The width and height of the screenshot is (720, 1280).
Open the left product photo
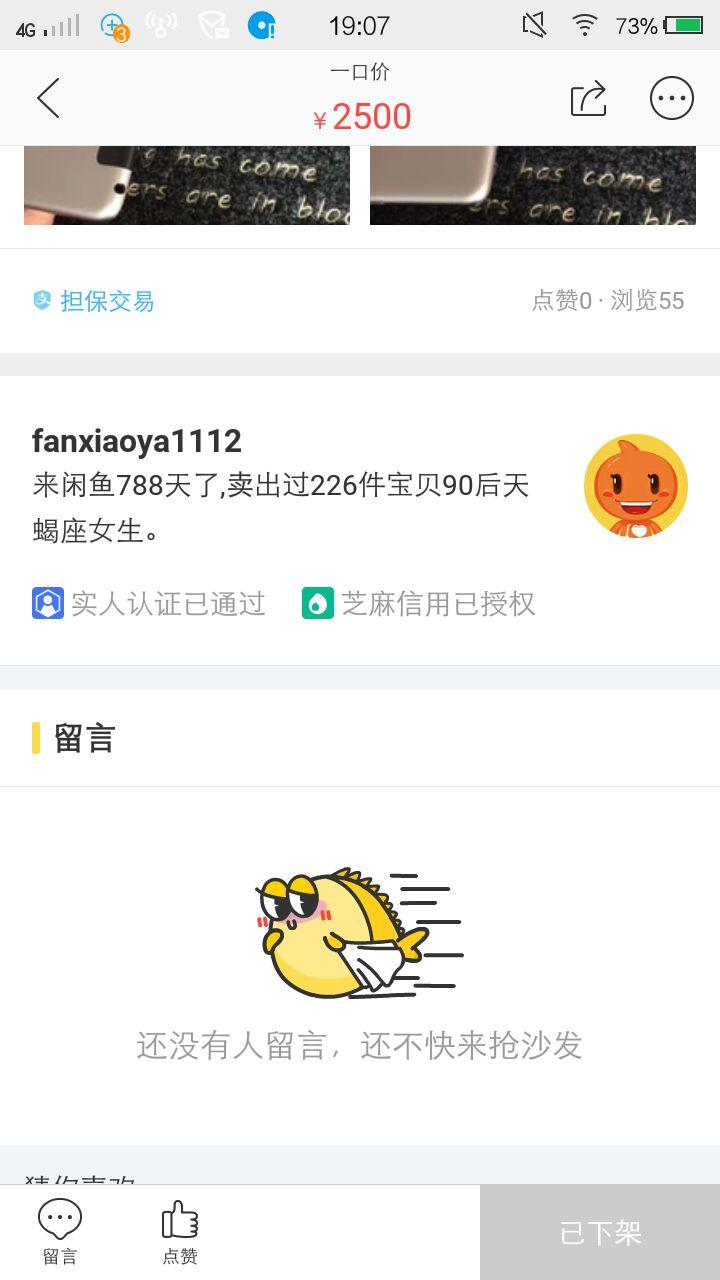[187, 185]
